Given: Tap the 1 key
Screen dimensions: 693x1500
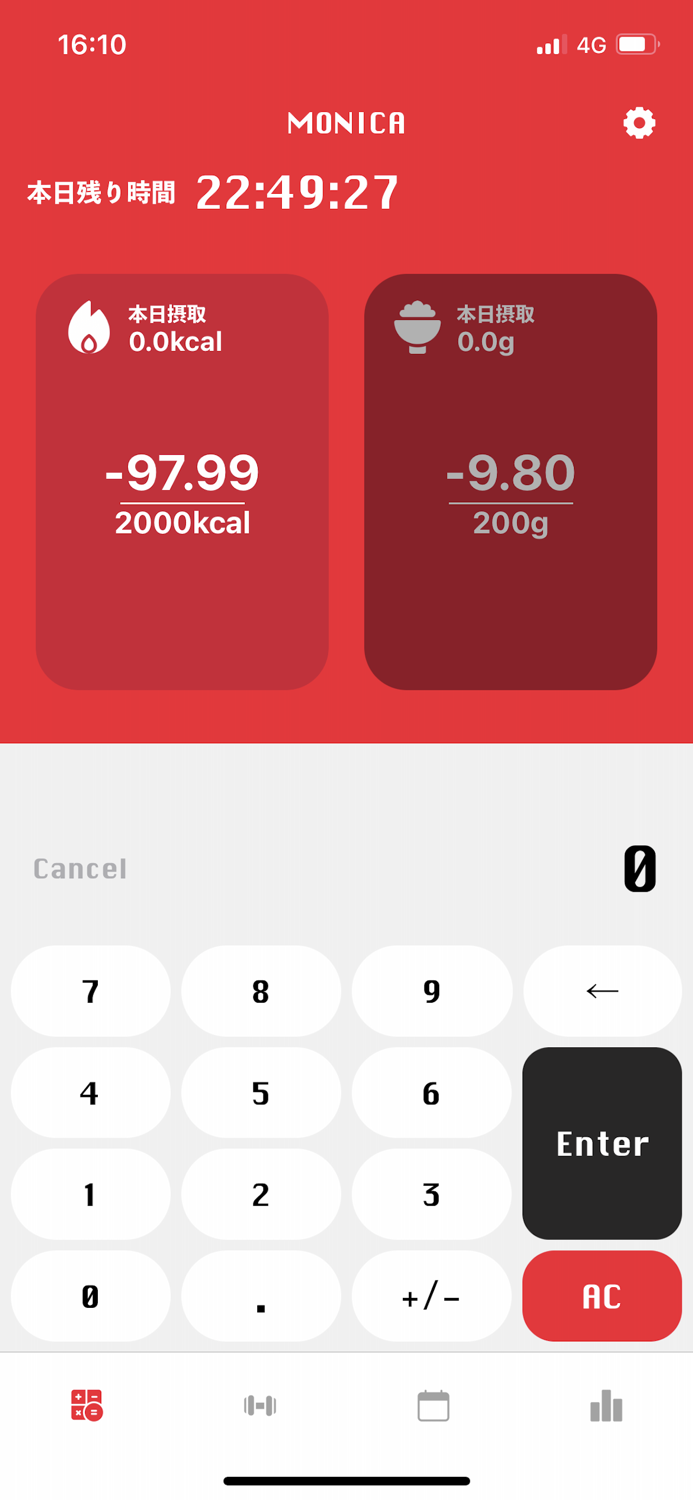Looking at the screenshot, I should pyautogui.click(x=90, y=1195).
